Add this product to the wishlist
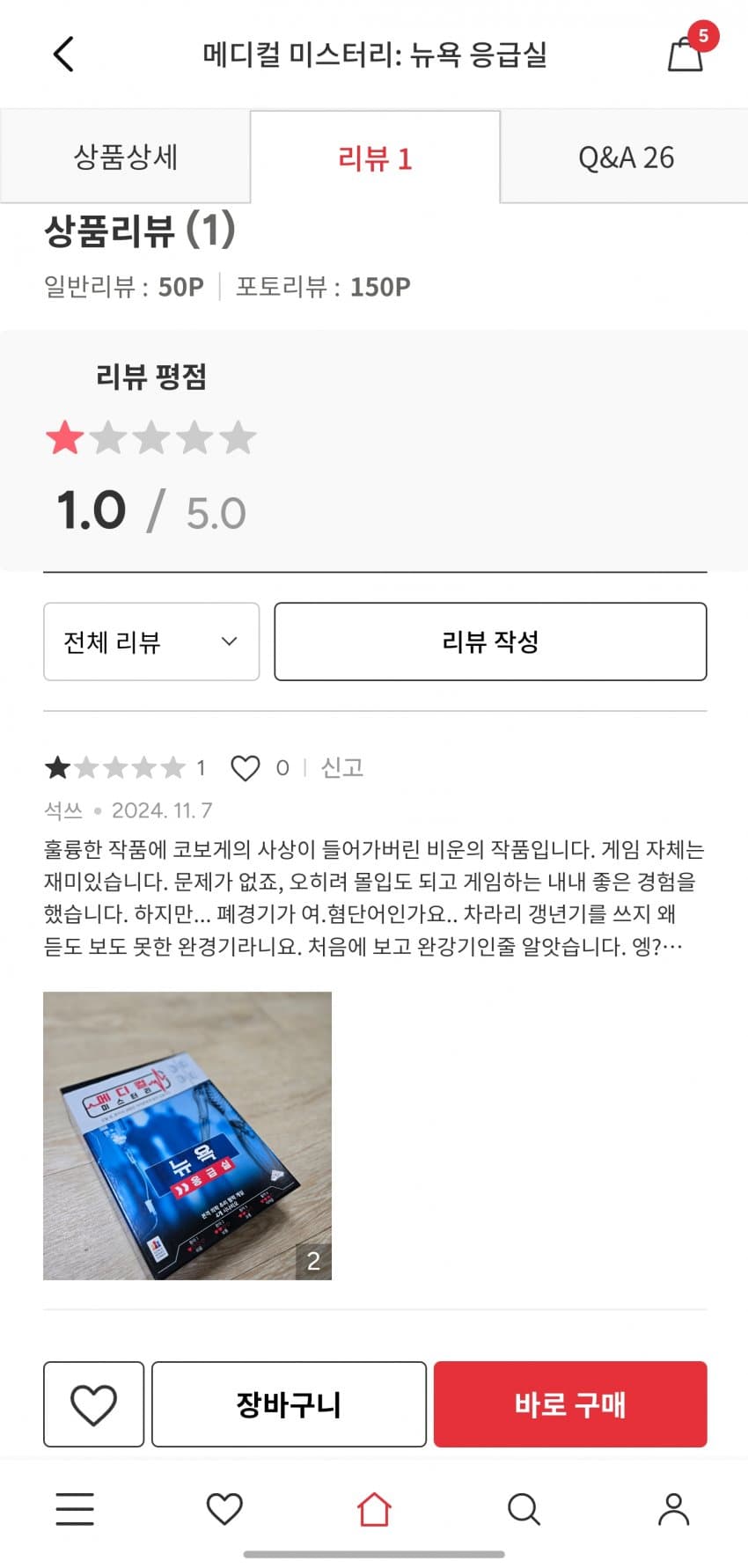 point(93,1404)
